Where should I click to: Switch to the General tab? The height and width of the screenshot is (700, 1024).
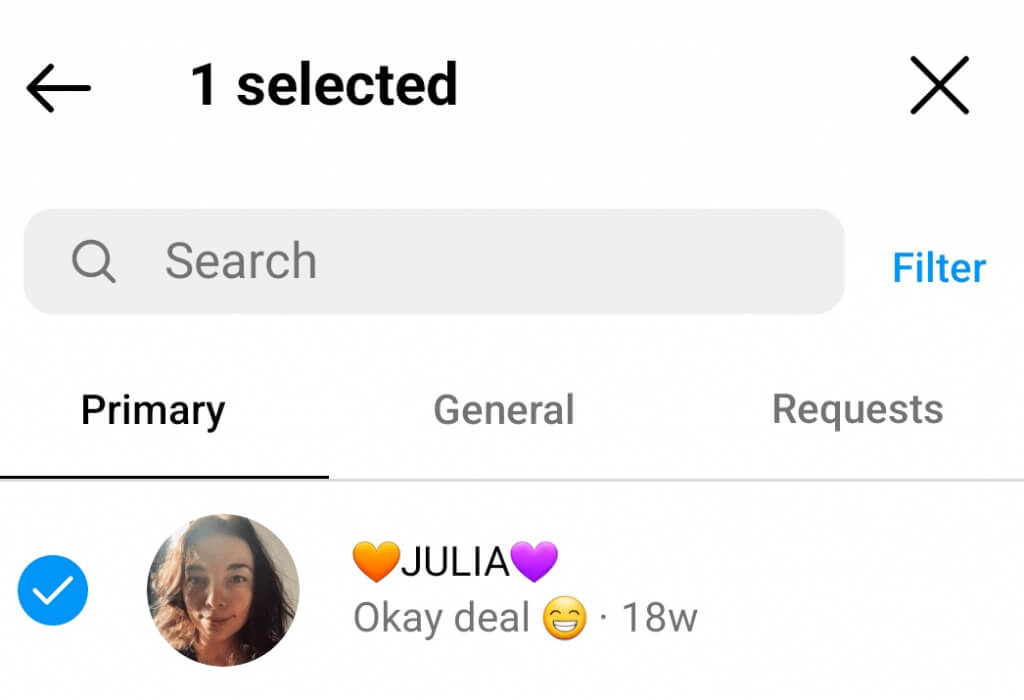click(504, 410)
